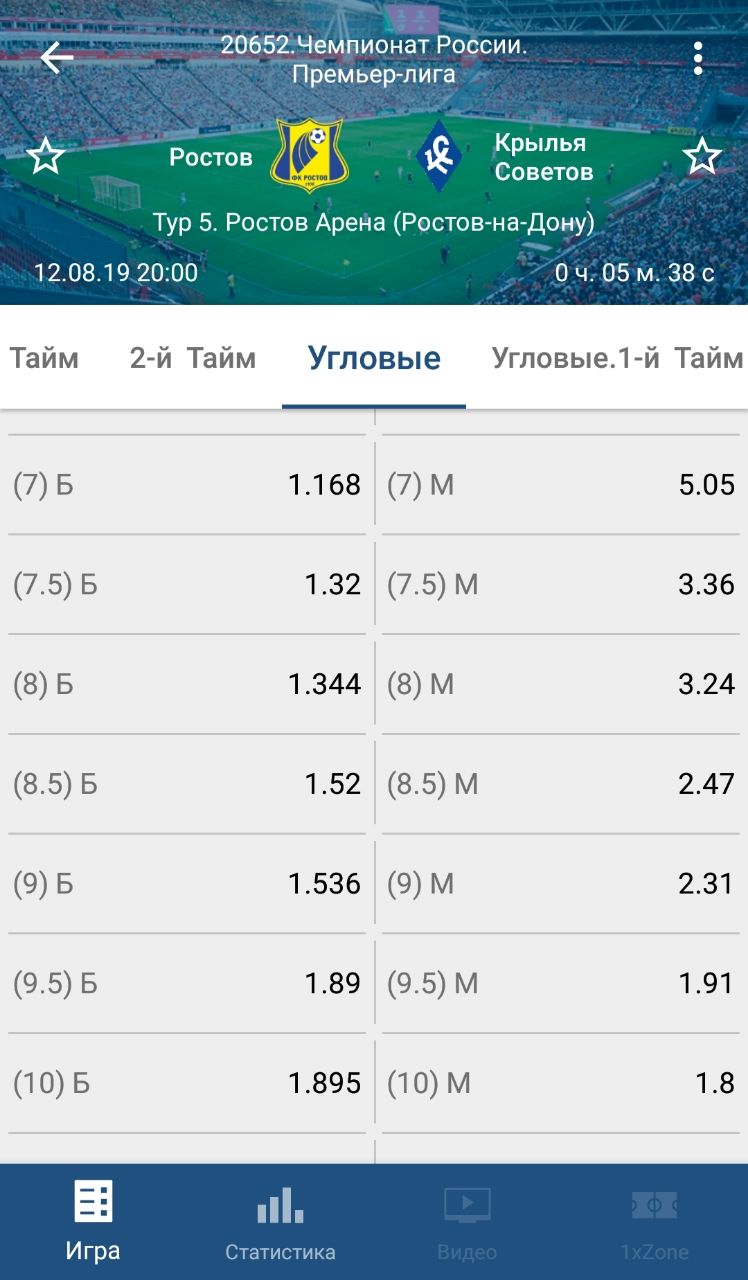The image size is (748, 1280).
Task: Pick (9) М odds 2.31
Action: click(561, 884)
